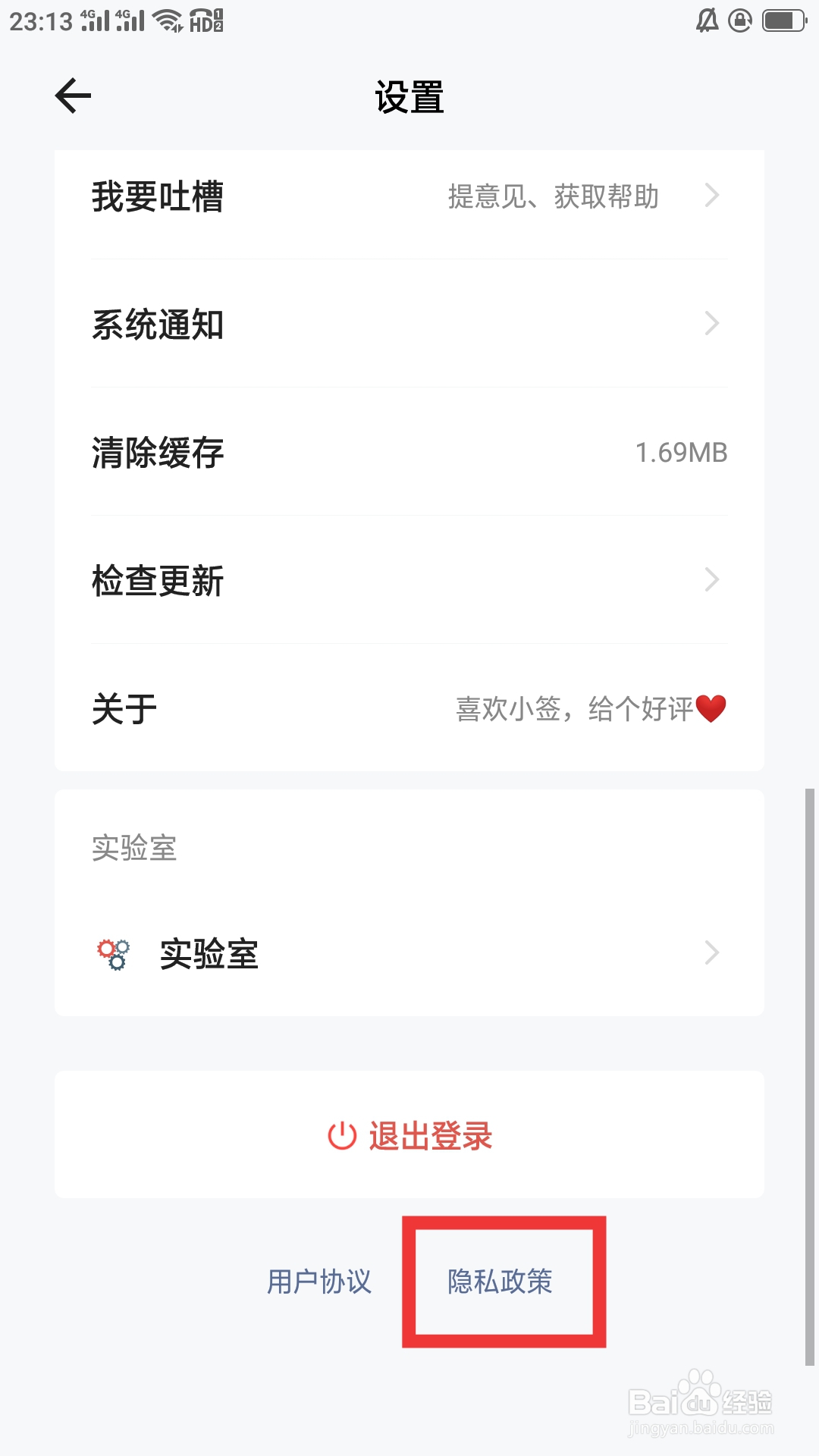Clear cache via 清除缓存 row
Viewport: 819px width, 1456px height.
tap(409, 452)
